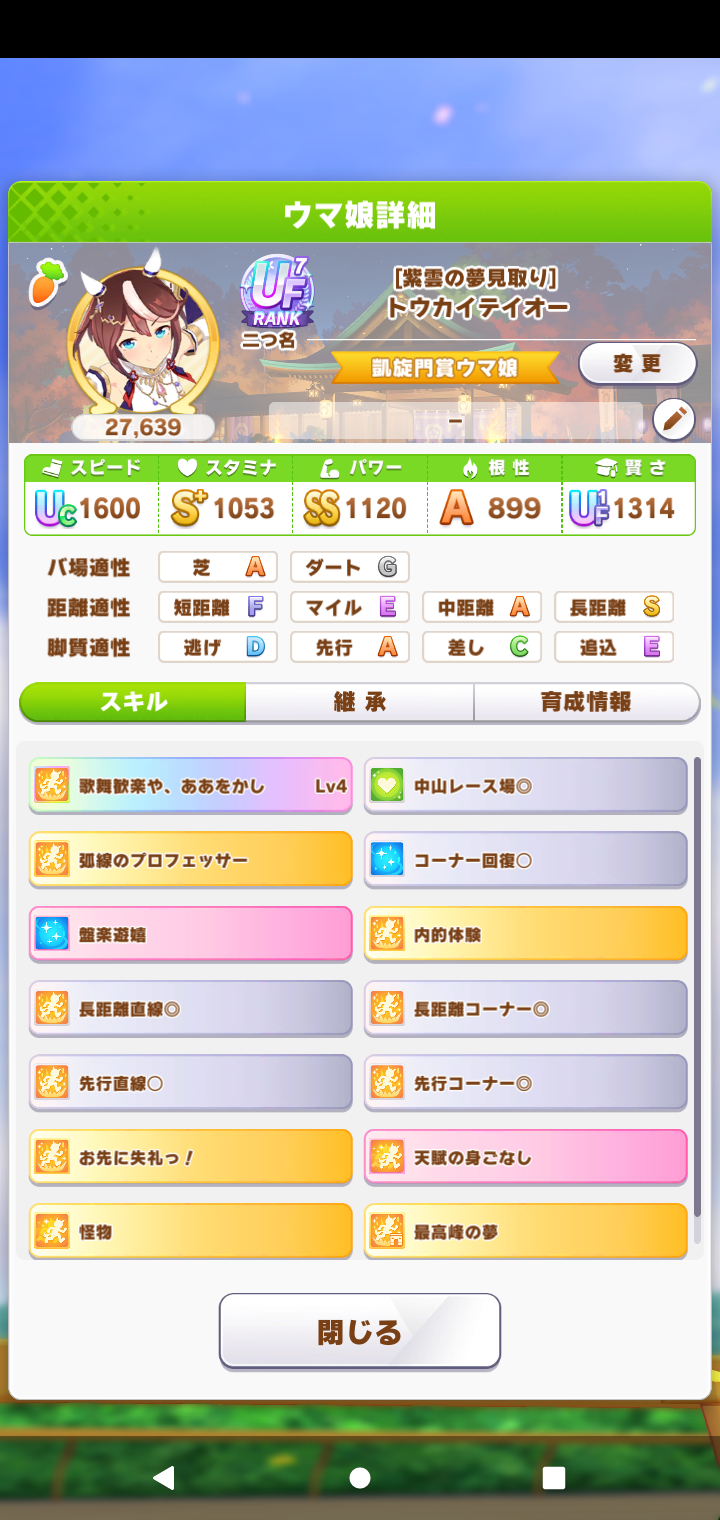Open skill 歌舞歓楽や、ああをかし Lv4
Viewport: 720px width, 1520px height.
[x=190, y=786]
